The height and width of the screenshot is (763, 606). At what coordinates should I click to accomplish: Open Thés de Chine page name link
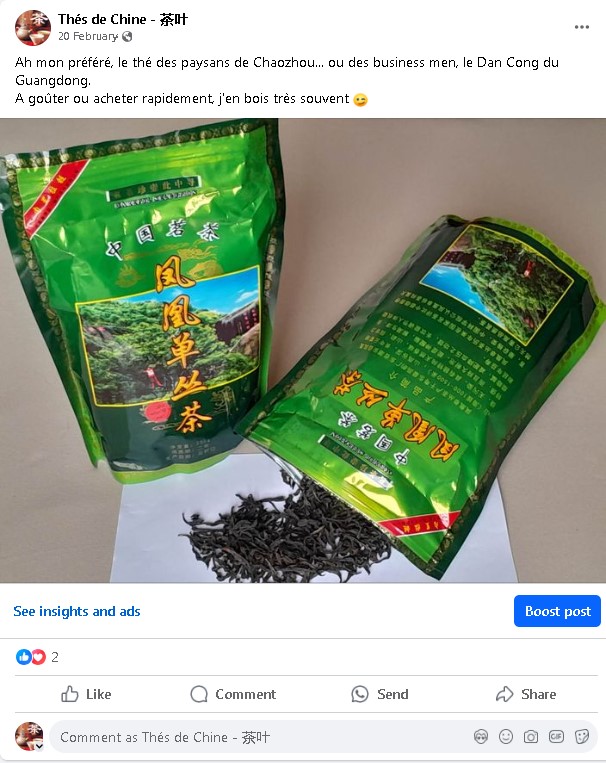(x=122, y=19)
